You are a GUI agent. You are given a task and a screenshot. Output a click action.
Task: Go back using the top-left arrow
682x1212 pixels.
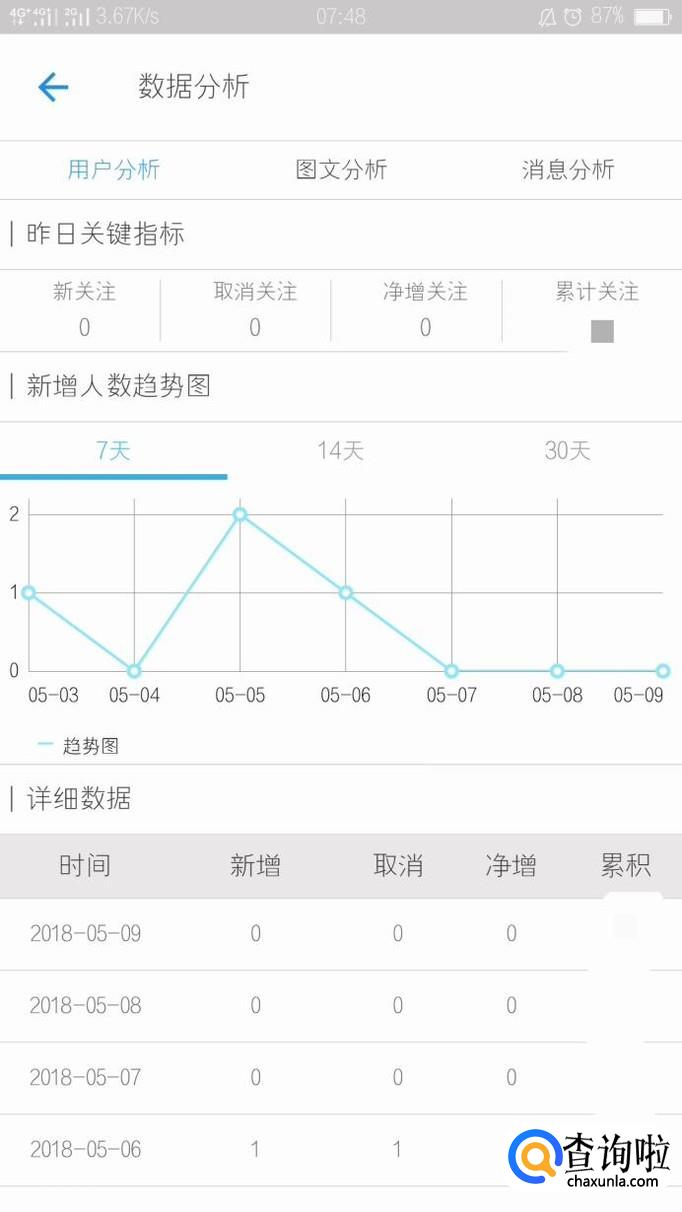(x=53, y=87)
